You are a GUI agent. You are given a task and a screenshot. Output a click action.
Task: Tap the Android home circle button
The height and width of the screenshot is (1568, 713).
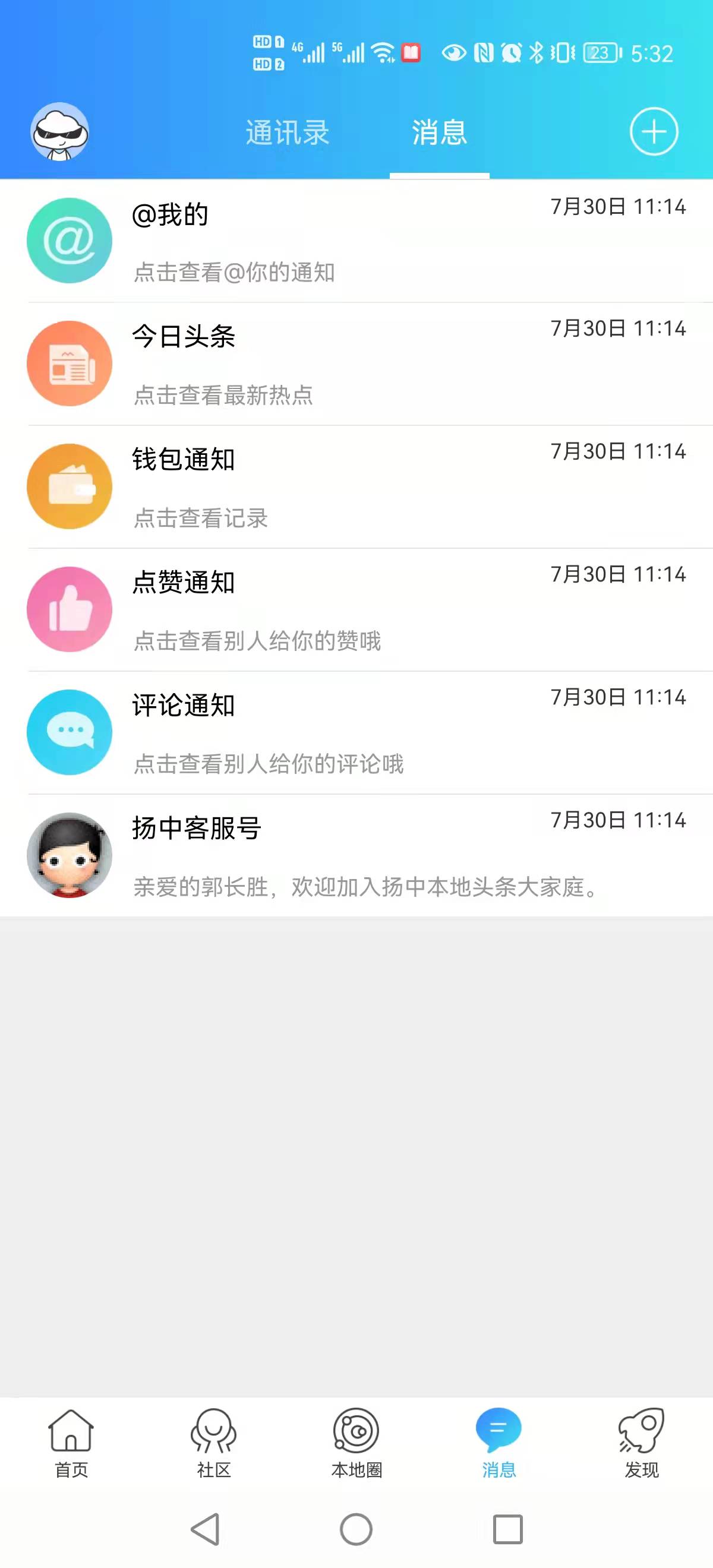357,1528
